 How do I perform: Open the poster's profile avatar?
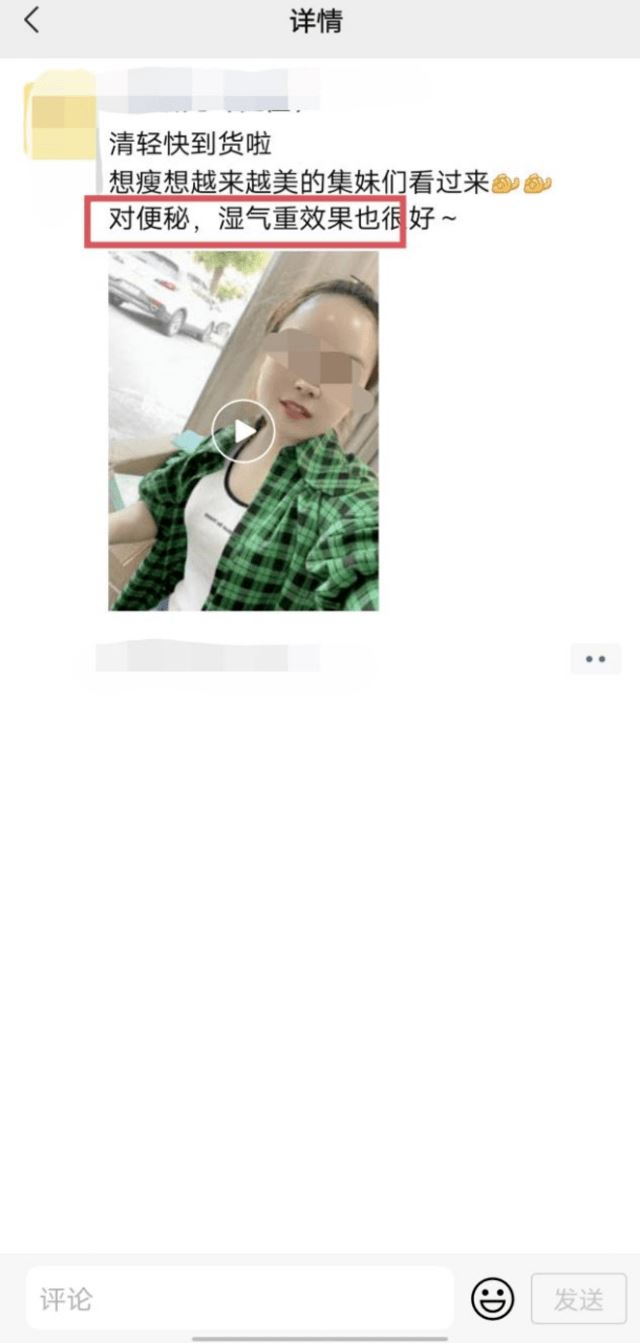(x=59, y=115)
